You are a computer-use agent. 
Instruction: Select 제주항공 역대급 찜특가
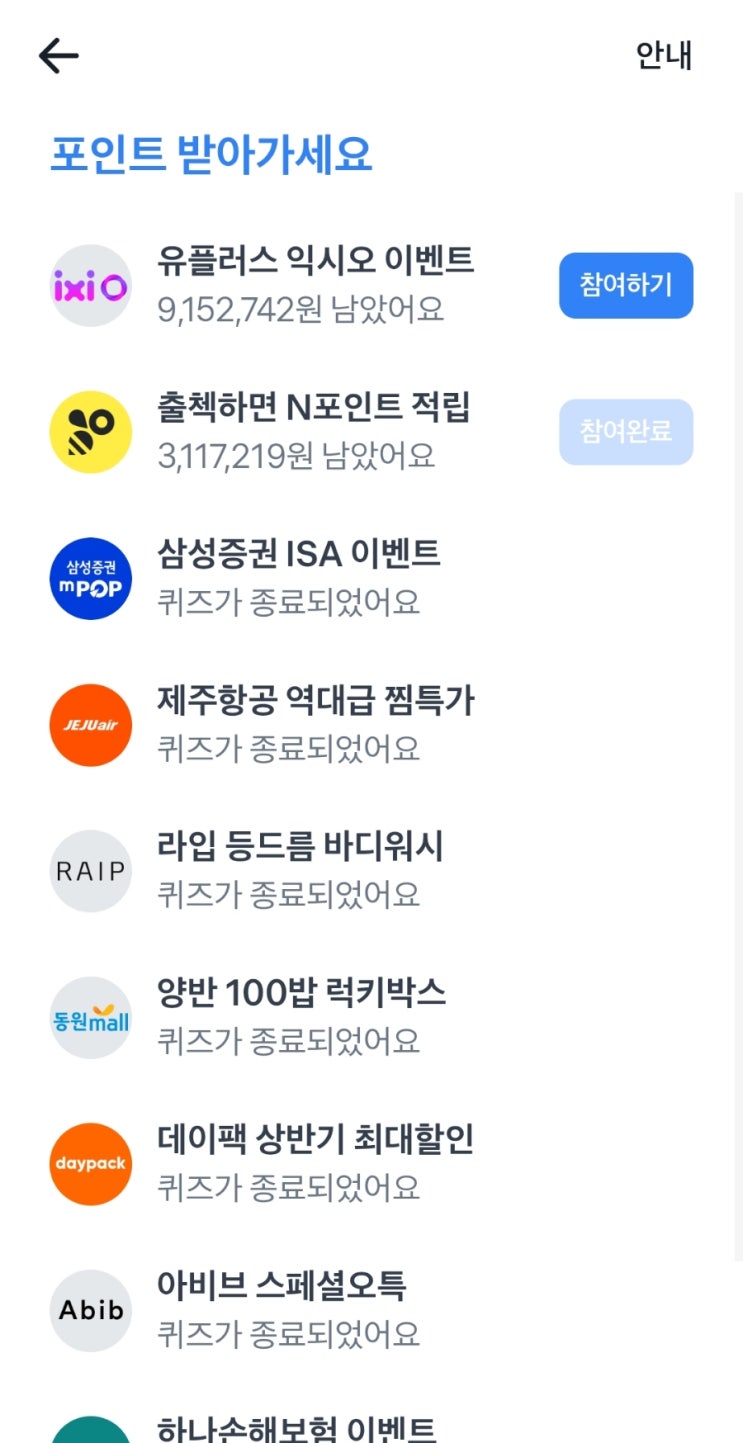click(x=371, y=724)
